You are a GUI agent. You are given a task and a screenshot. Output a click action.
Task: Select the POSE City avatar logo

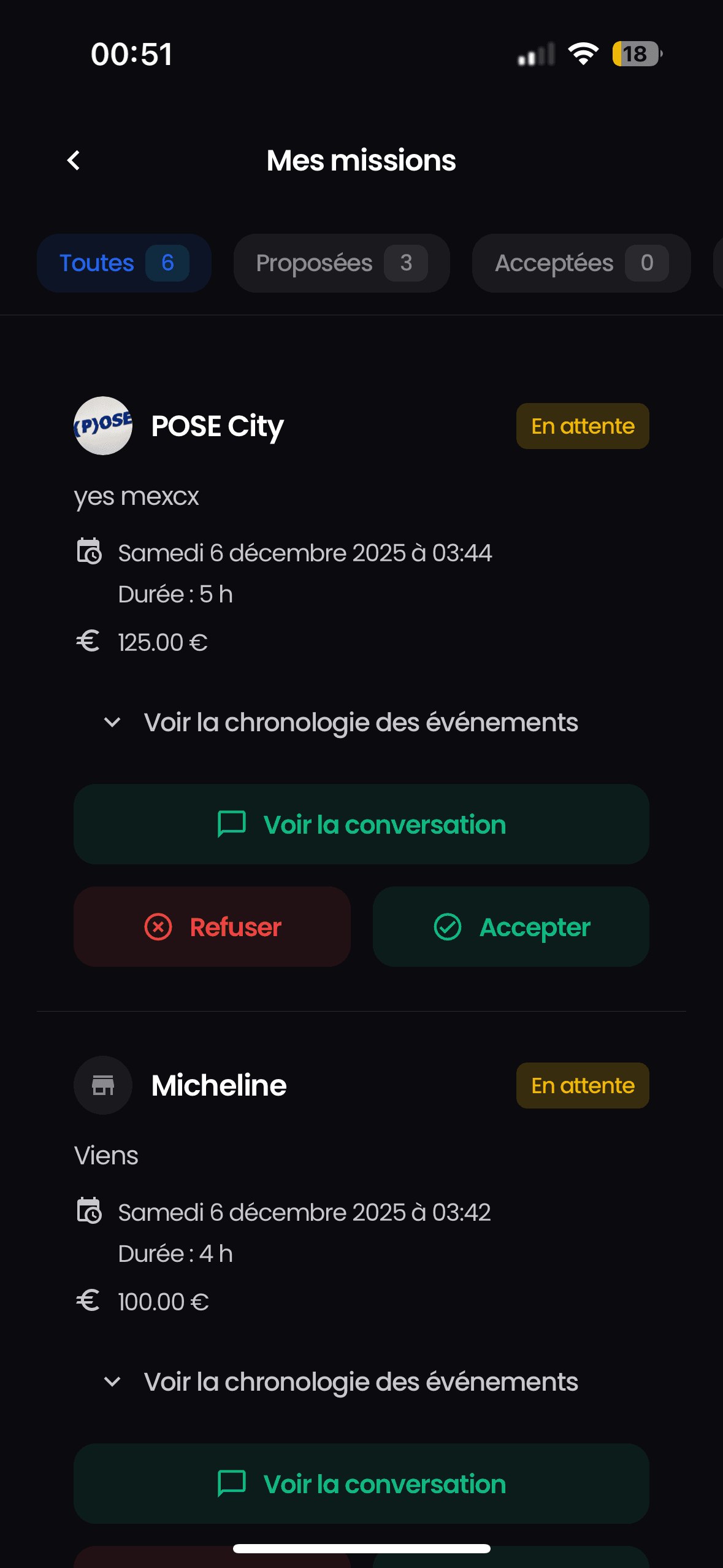click(x=102, y=426)
